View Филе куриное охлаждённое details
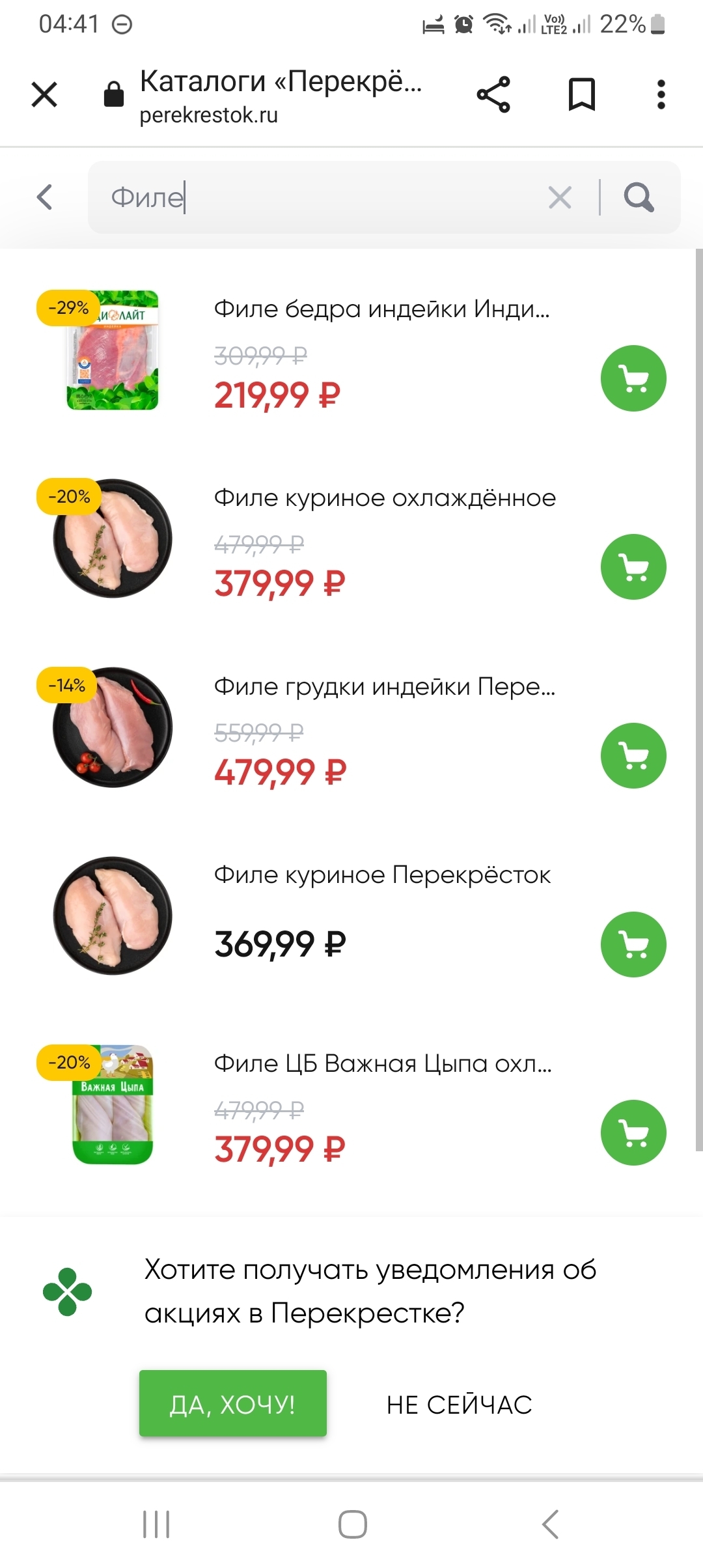 pyautogui.click(x=385, y=498)
